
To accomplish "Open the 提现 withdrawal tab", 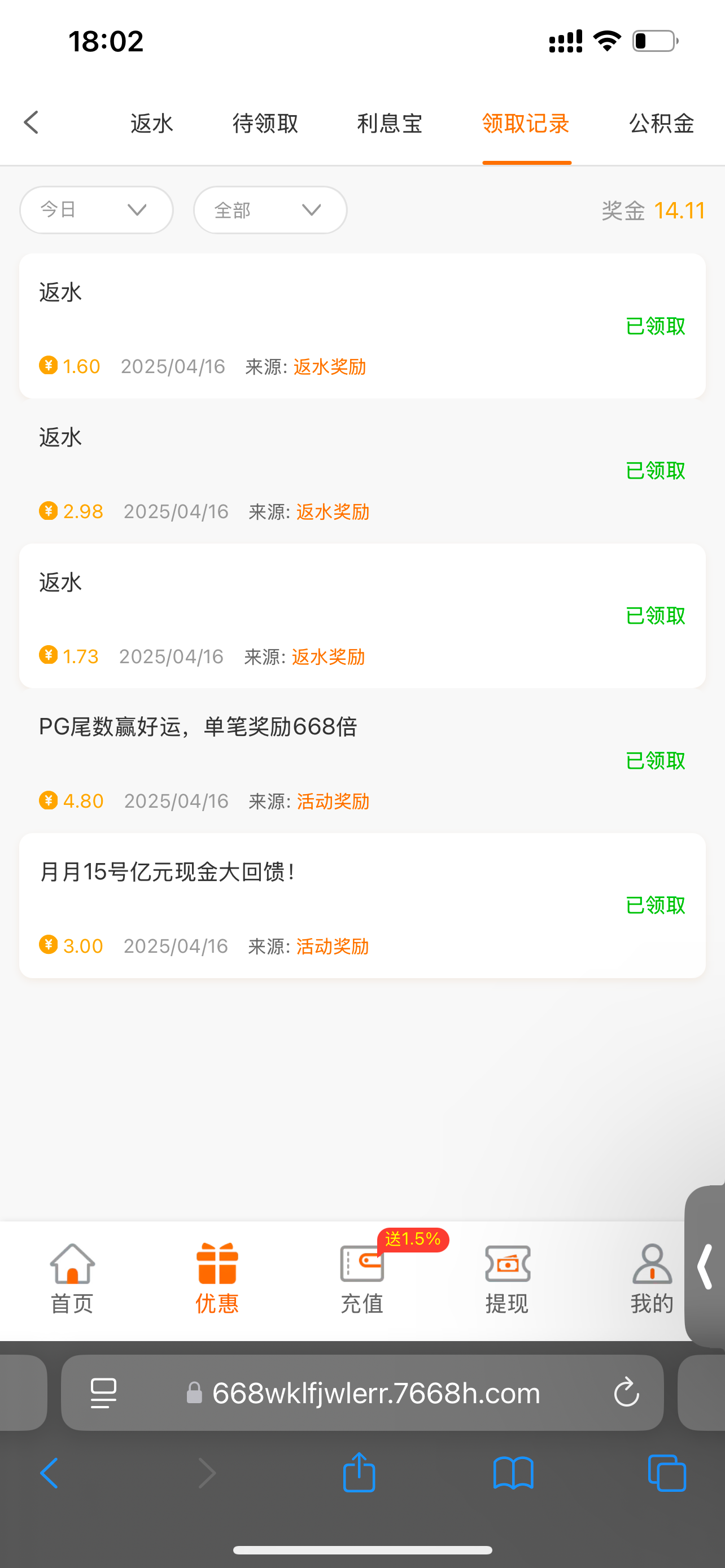I will click(507, 1278).
